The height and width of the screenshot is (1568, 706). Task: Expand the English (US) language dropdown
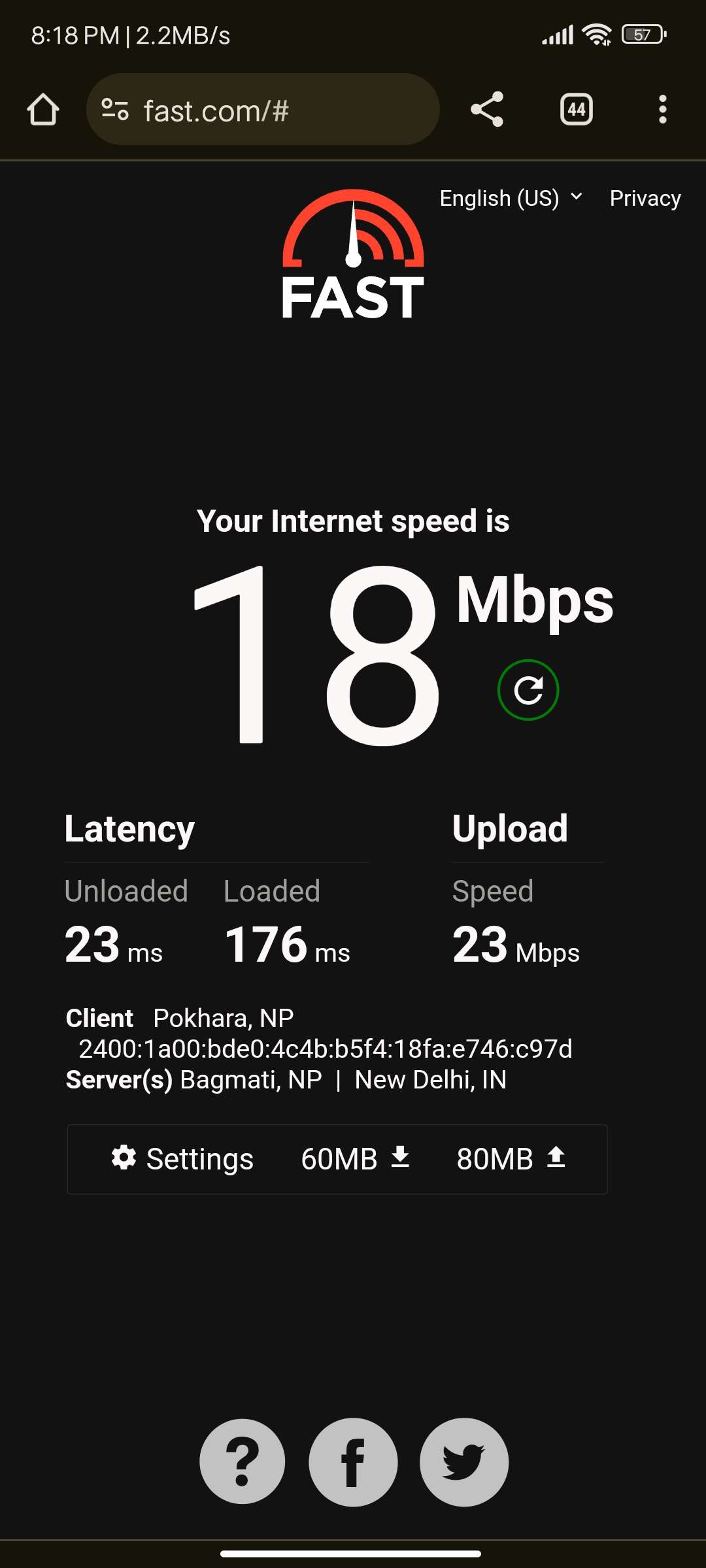coord(509,198)
